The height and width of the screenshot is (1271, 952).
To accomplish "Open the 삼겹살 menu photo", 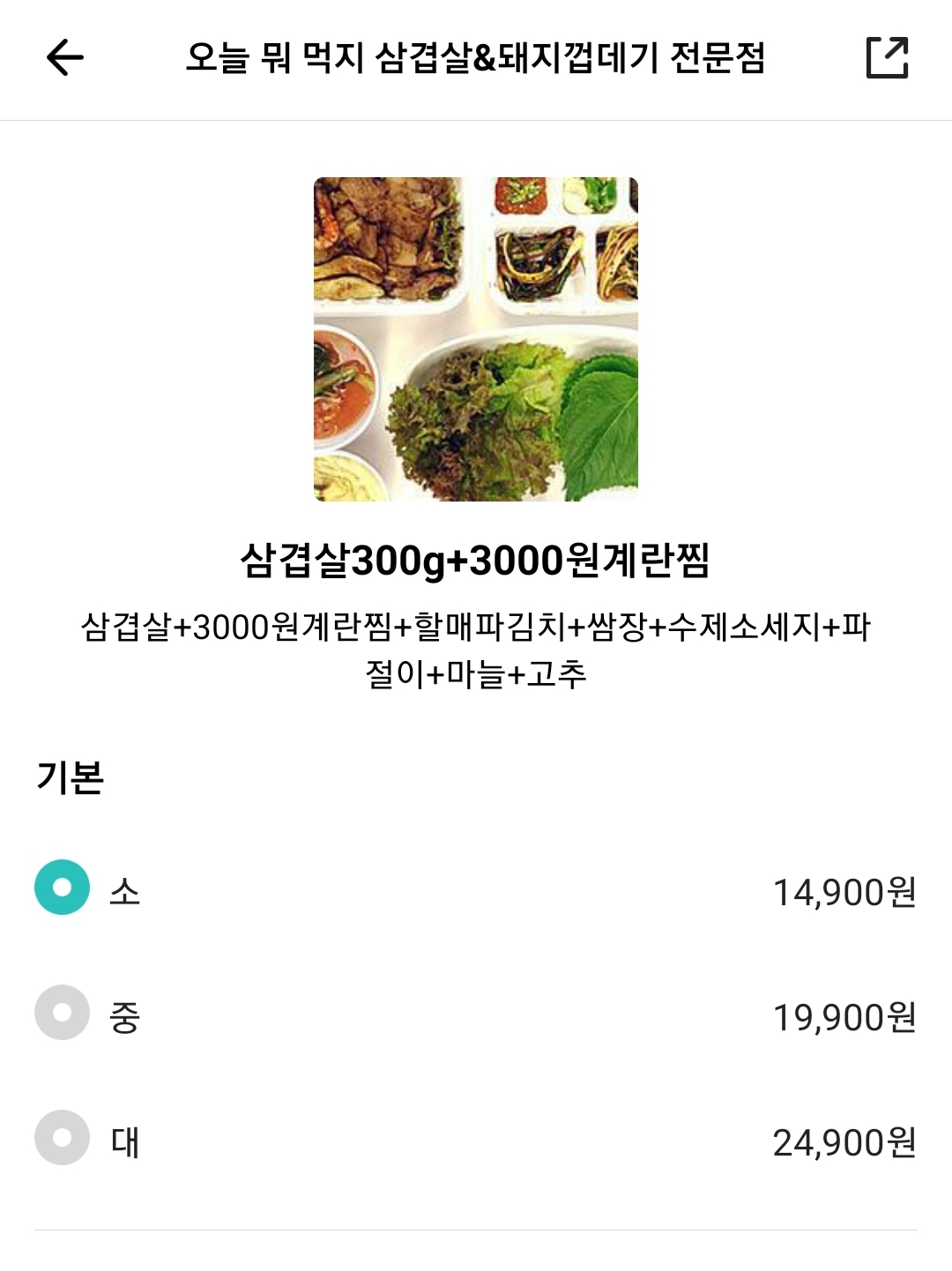I will click(x=476, y=339).
